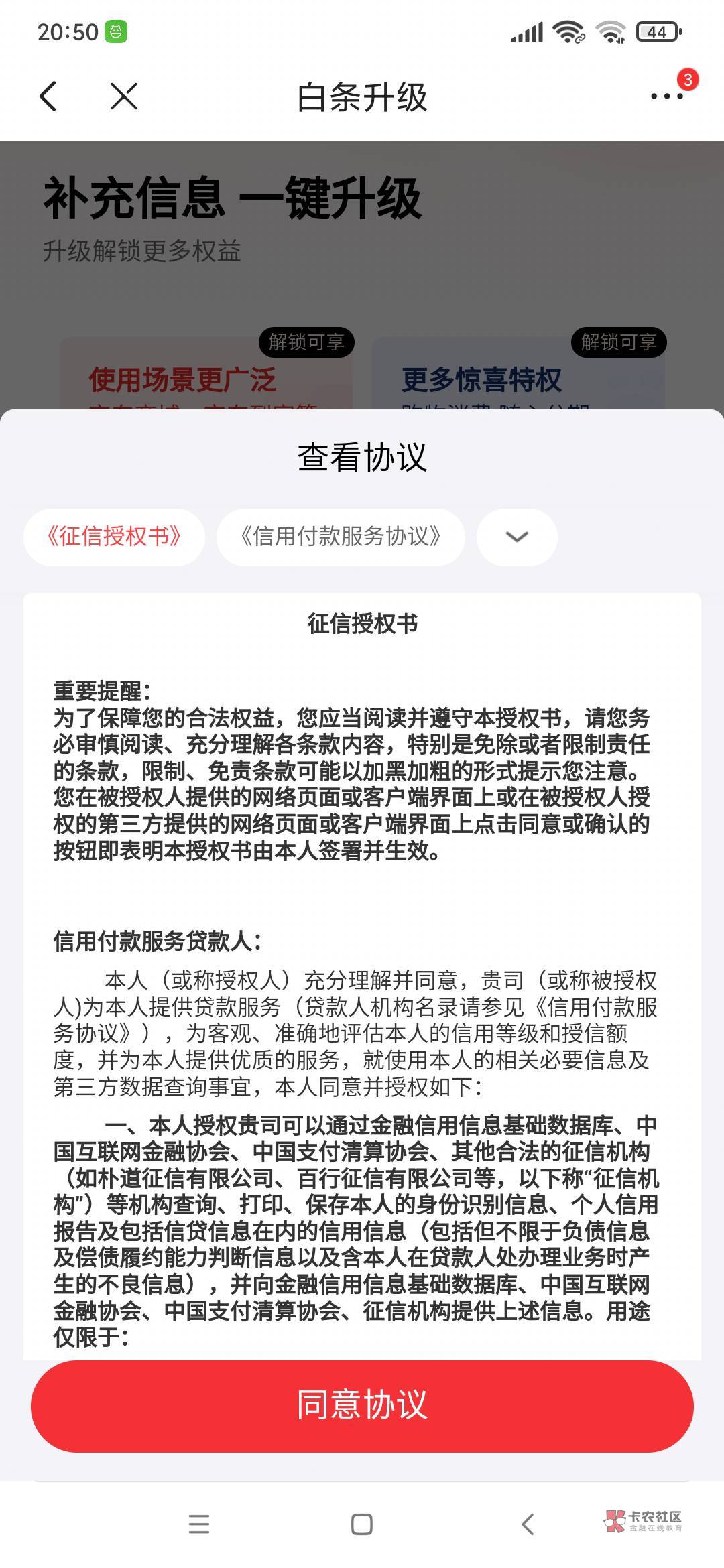Switch to 《信用付款服务协议》 tab
Screen dimensions: 724x1568
pos(341,537)
